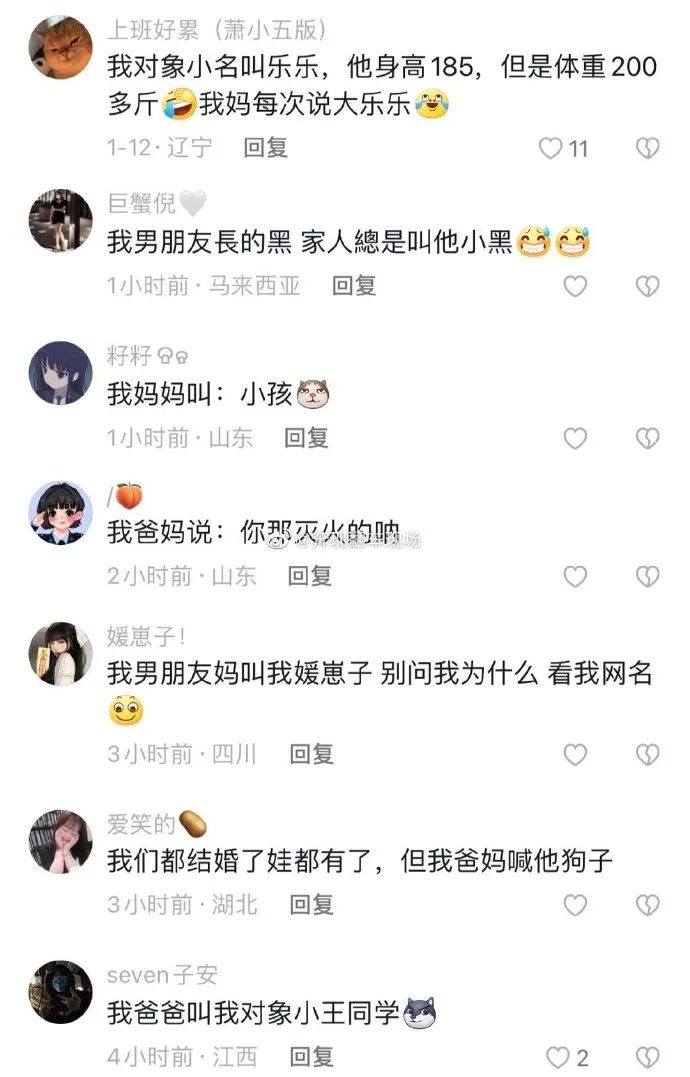The width and height of the screenshot is (690, 1077).
Task: Reply to 籽籽's comment
Action: click(x=306, y=438)
